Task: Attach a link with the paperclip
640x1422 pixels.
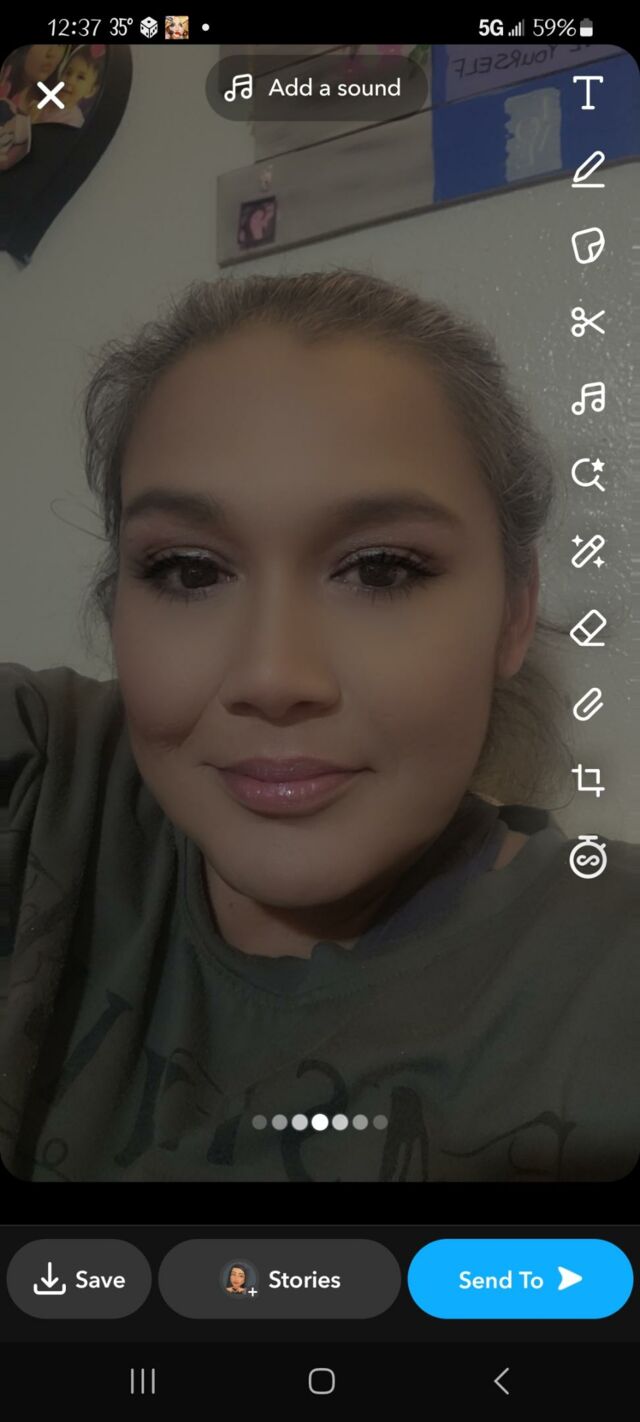Action: tap(587, 704)
